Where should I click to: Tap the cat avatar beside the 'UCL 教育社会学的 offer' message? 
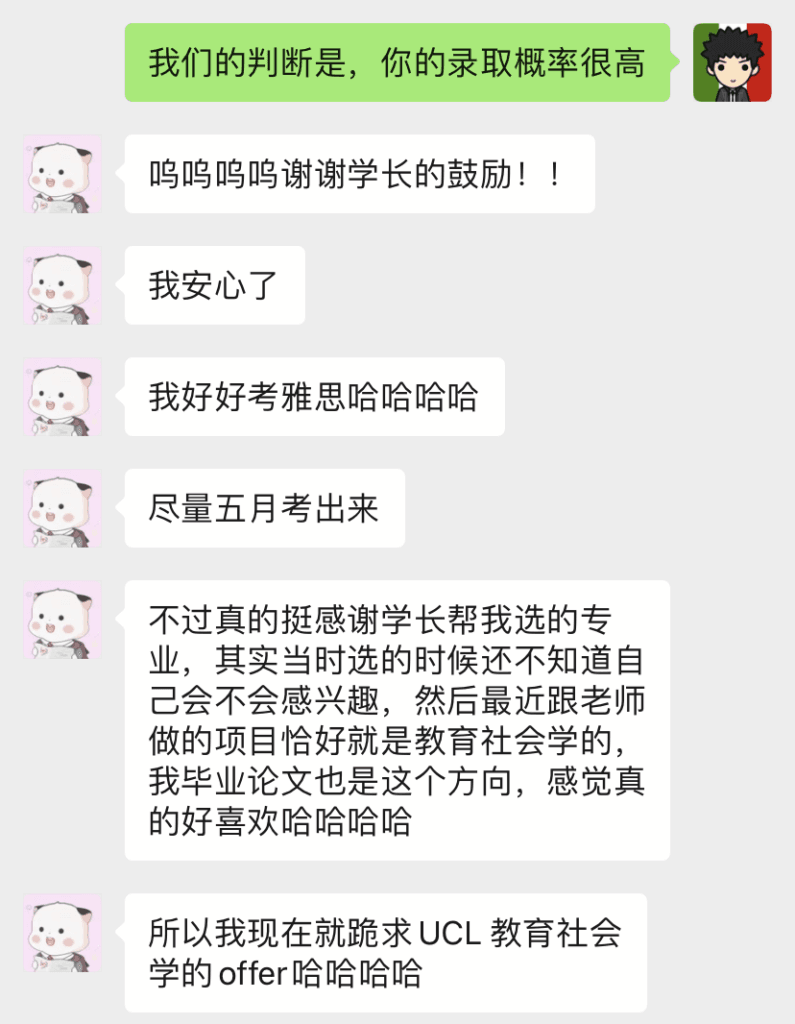pos(62,932)
